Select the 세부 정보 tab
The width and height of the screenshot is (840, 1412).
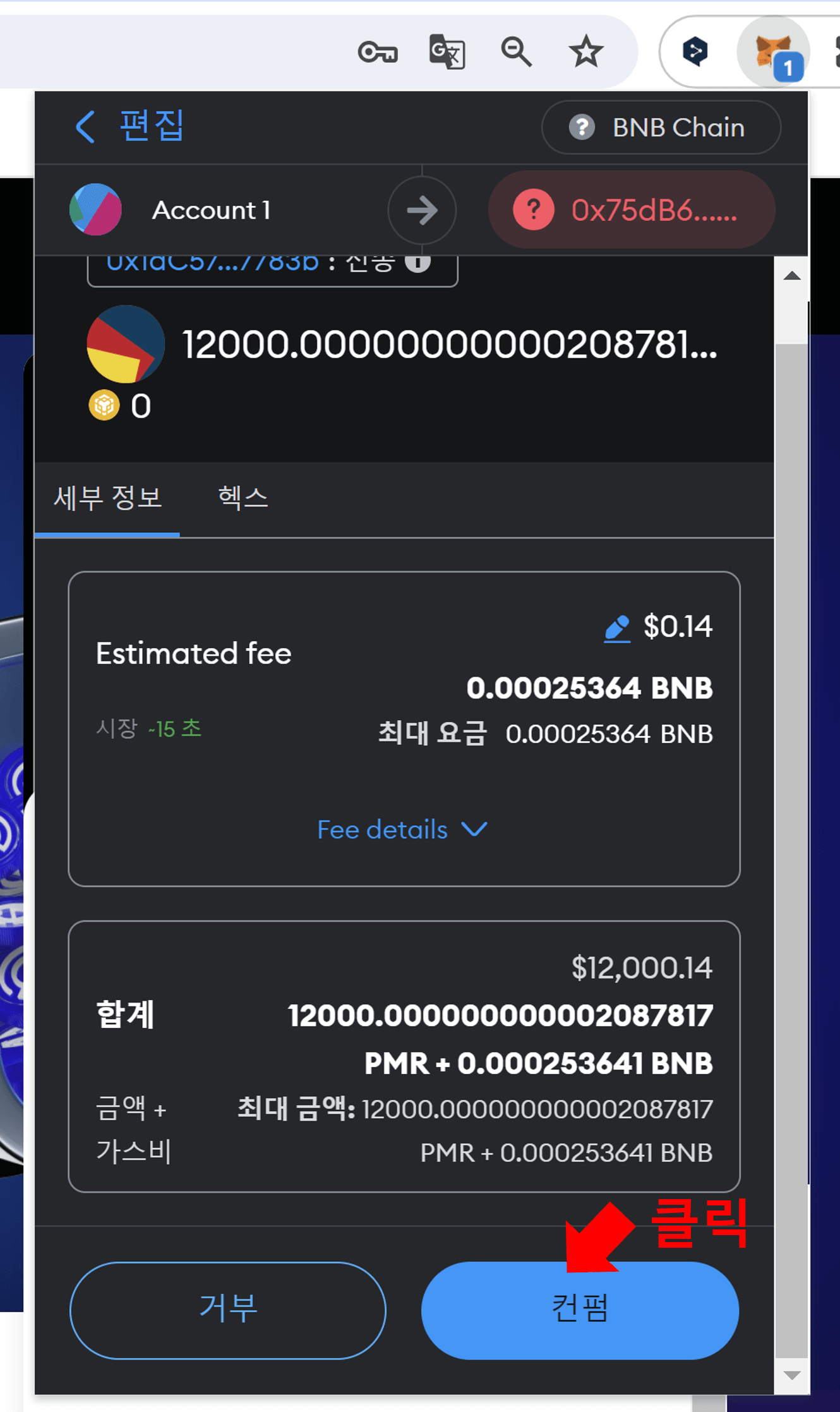click(108, 498)
